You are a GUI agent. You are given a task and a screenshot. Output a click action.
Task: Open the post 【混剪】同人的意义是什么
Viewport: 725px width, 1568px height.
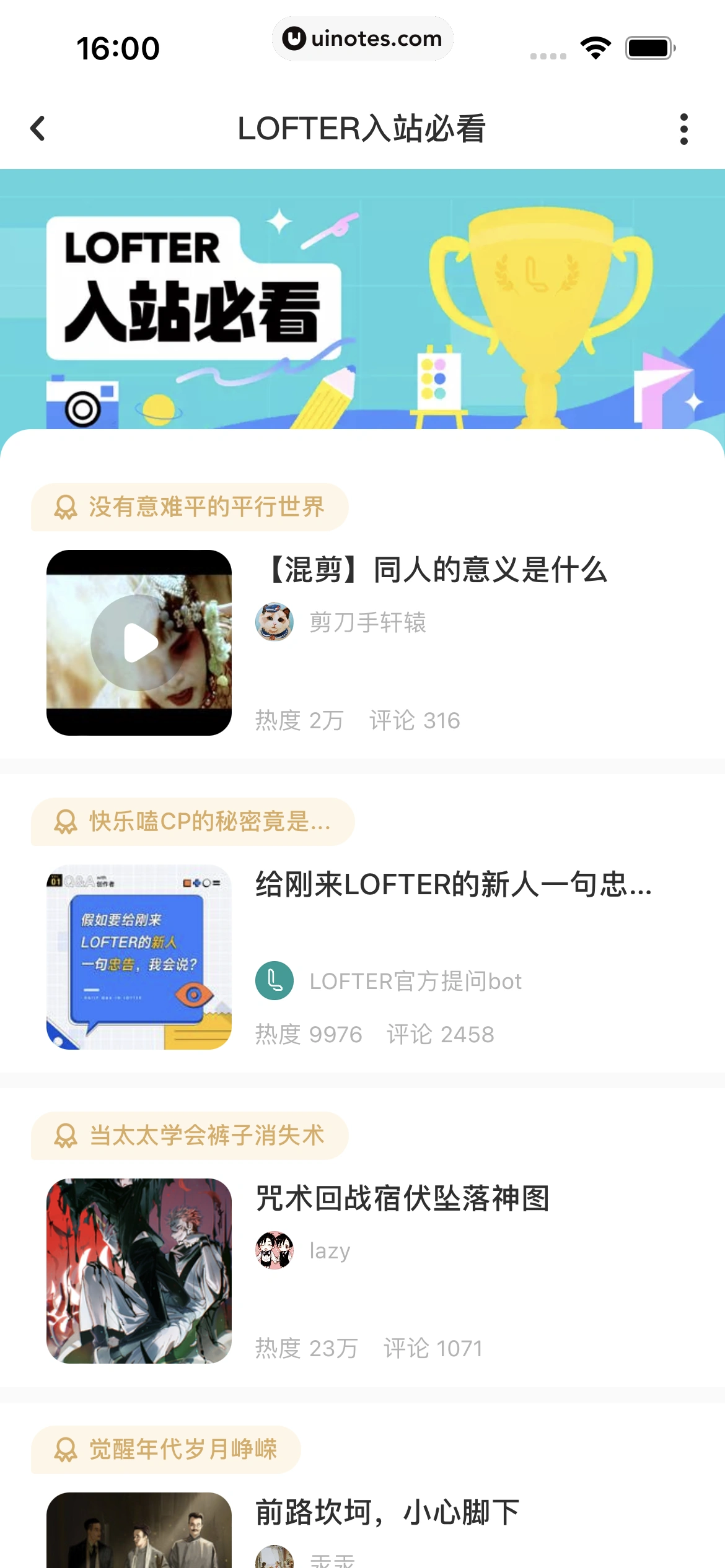click(x=432, y=571)
